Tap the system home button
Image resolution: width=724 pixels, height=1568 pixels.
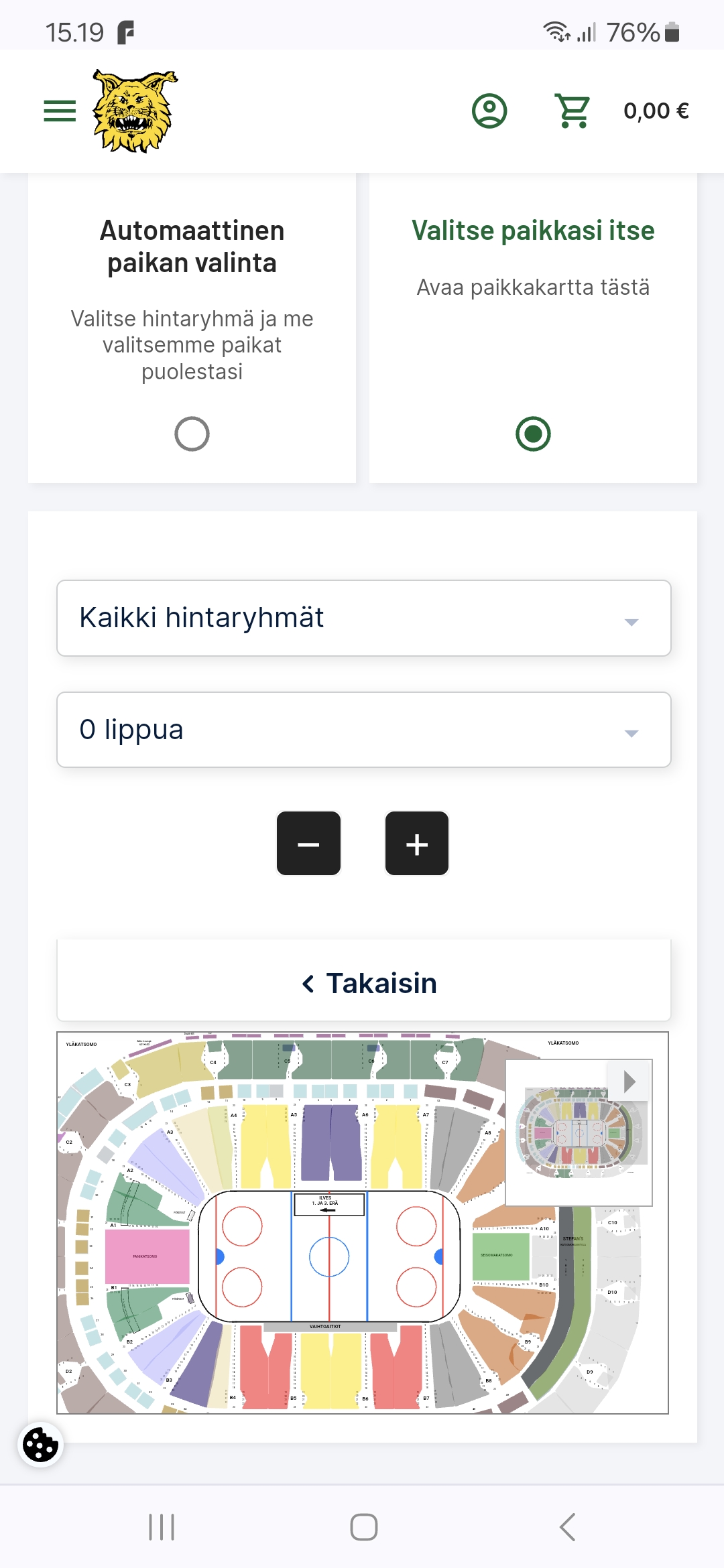click(x=364, y=1527)
